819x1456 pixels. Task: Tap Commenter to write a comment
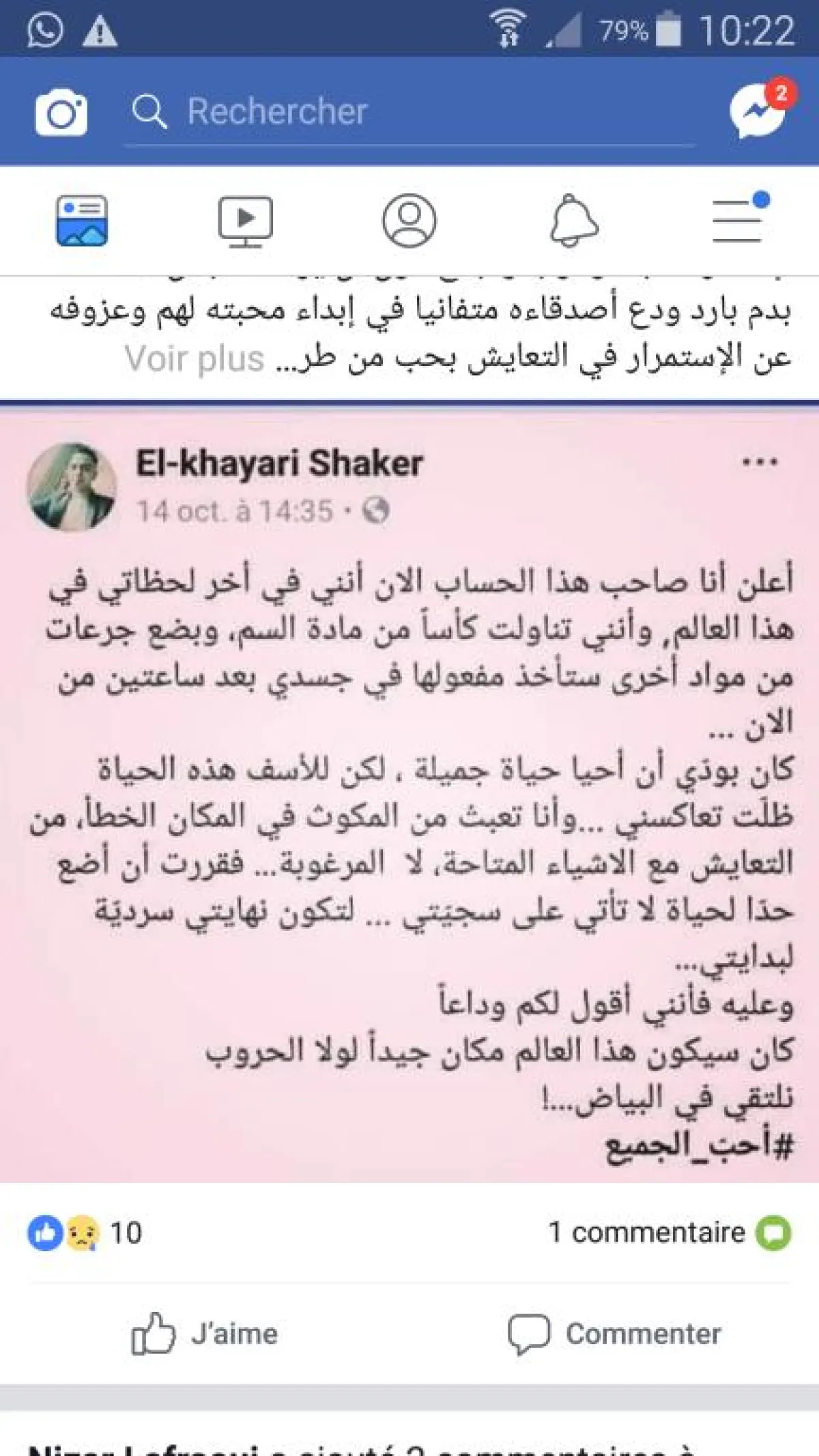614,1334
